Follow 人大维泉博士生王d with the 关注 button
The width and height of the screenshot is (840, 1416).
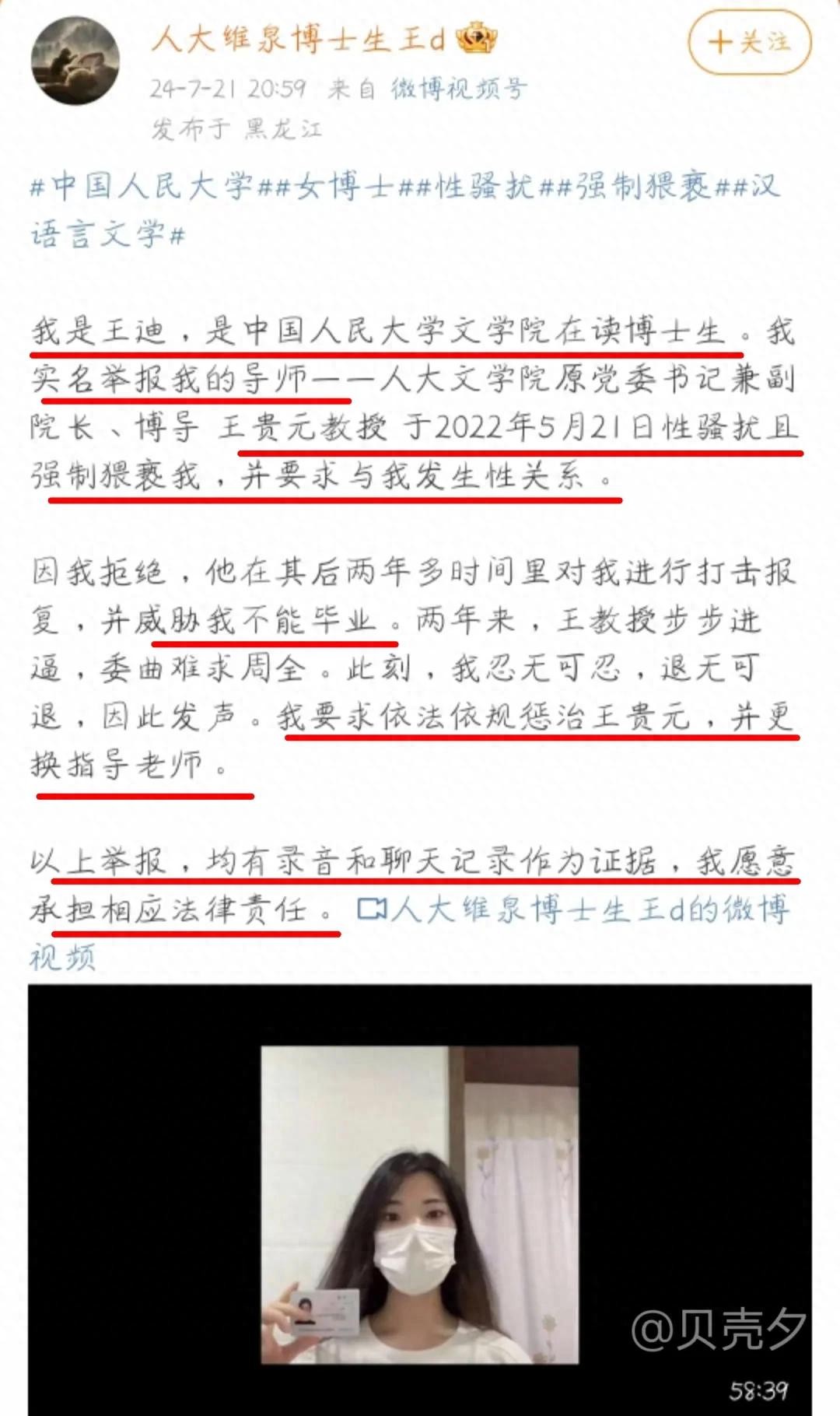(x=749, y=41)
